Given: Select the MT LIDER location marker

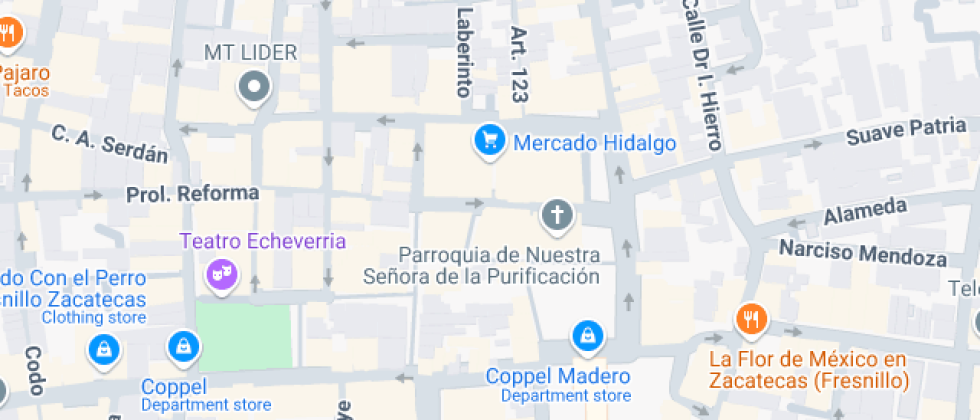Looking at the screenshot, I should tap(254, 88).
